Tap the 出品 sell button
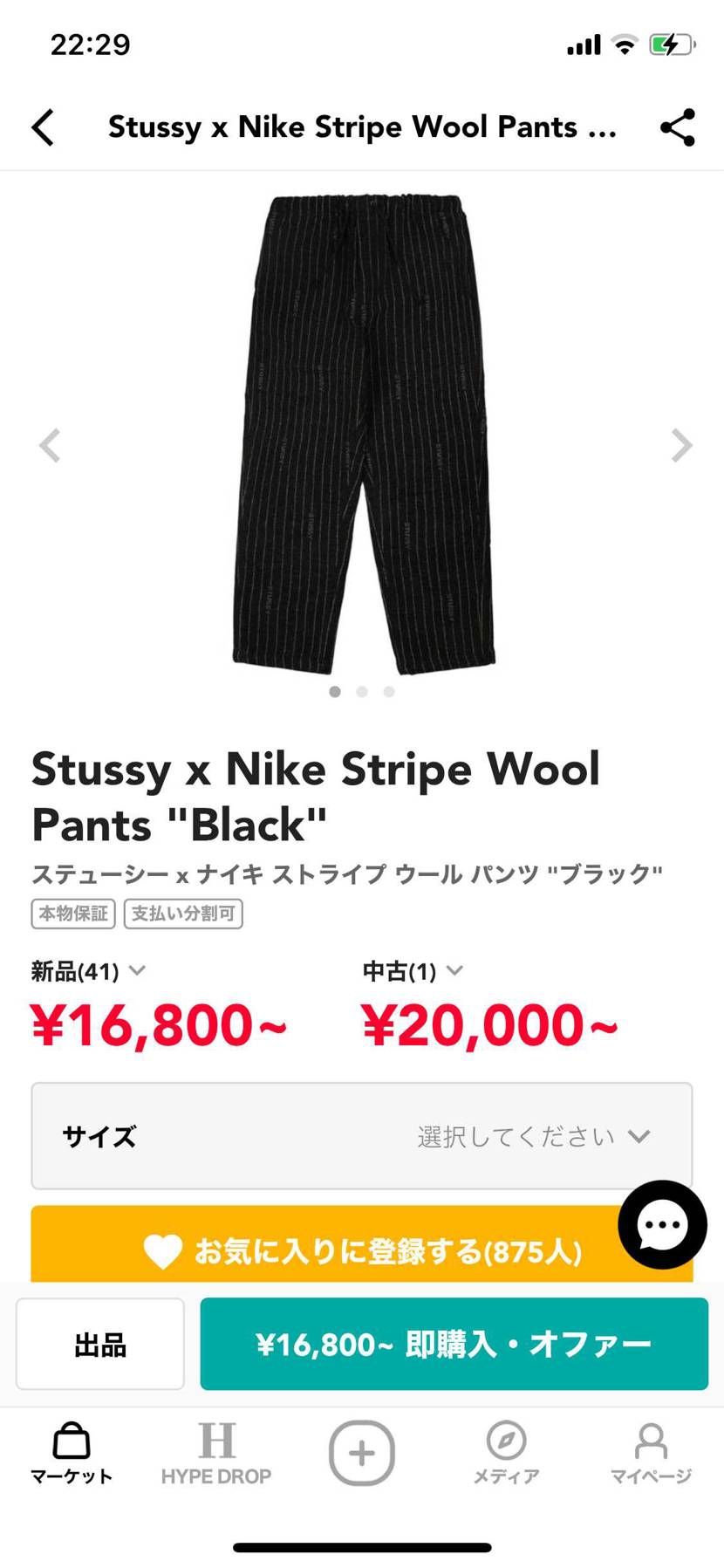This screenshot has width=724, height=1568. (100, 1344)
